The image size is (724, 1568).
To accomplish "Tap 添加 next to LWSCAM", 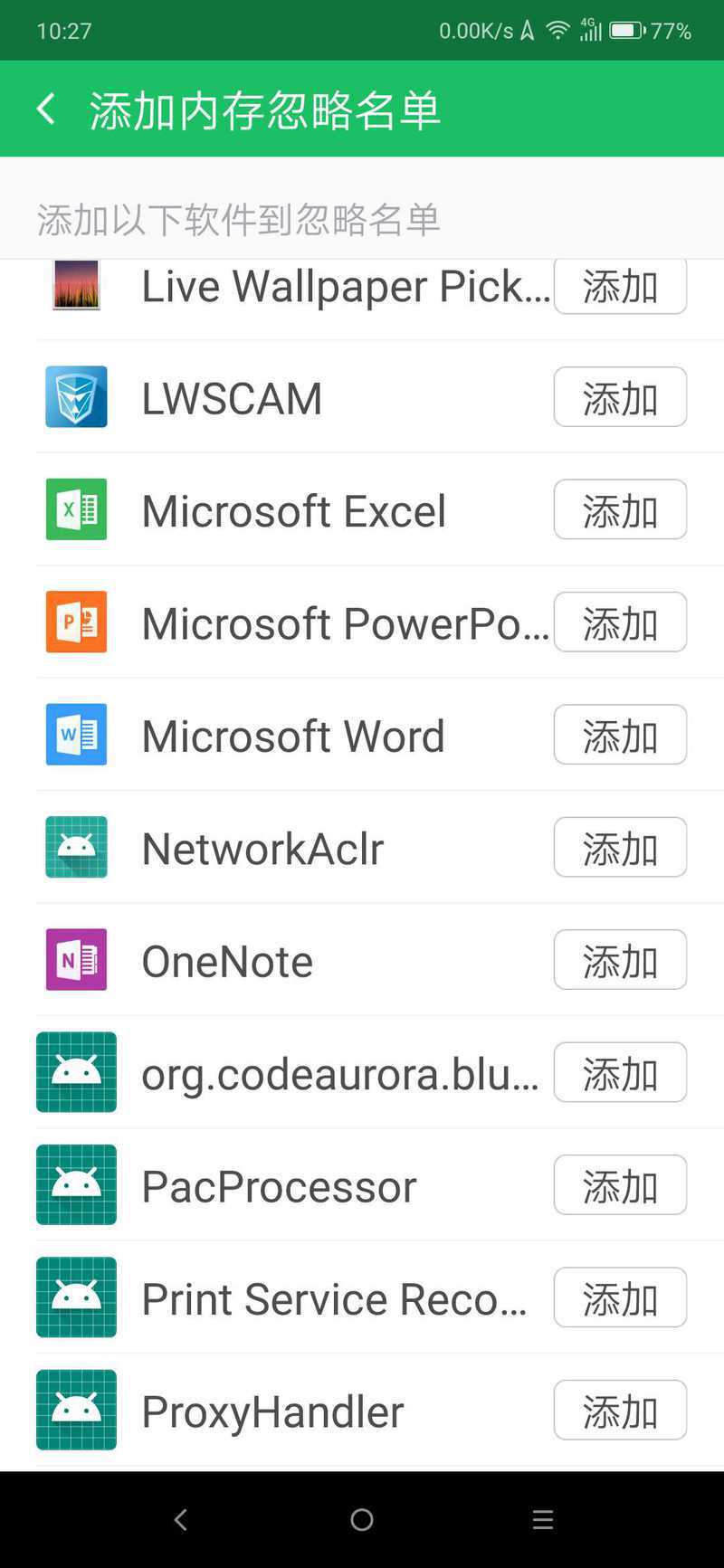I will pyautogui.click(x=620, y=397).
